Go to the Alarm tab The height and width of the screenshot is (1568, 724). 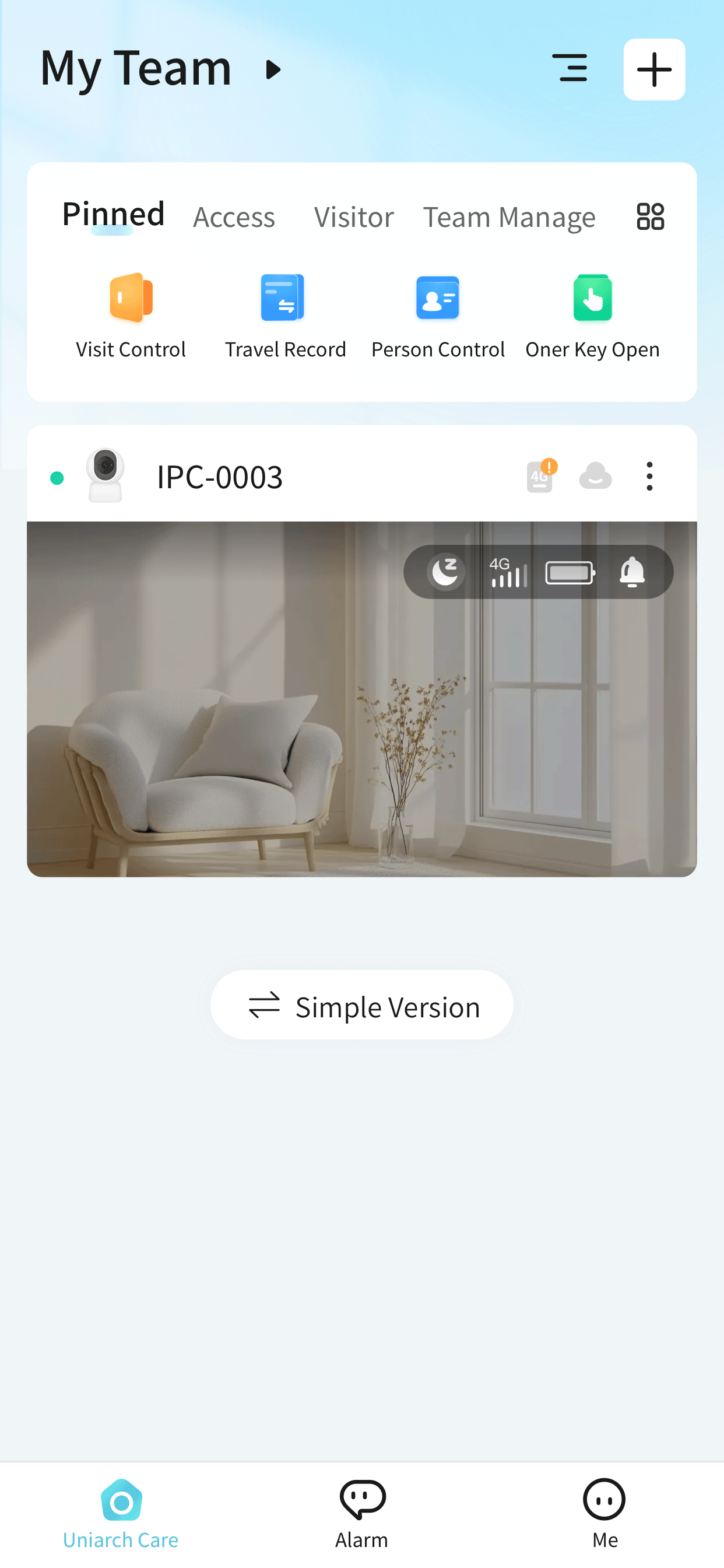coord(361,1513)
